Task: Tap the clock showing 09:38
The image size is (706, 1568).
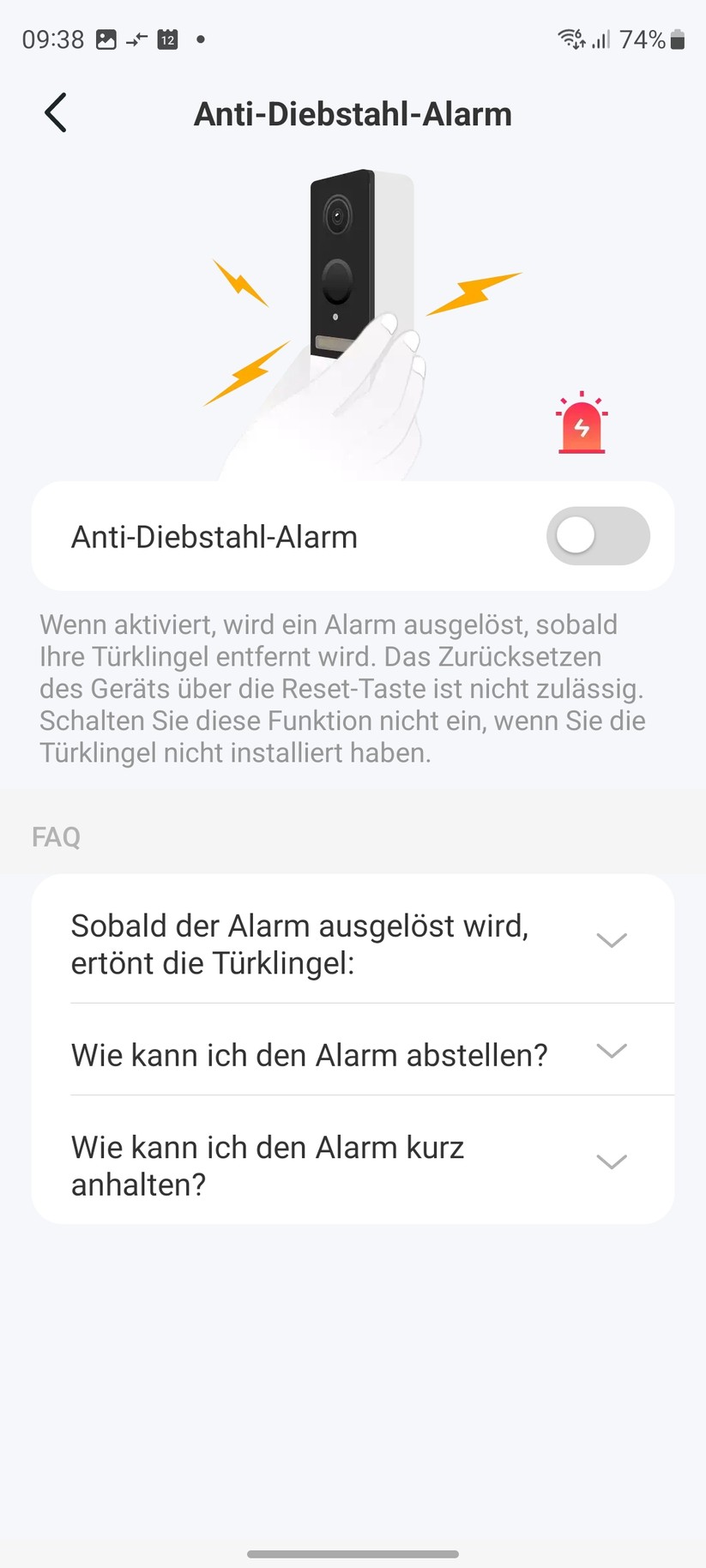Action: (x=51, y=39)
